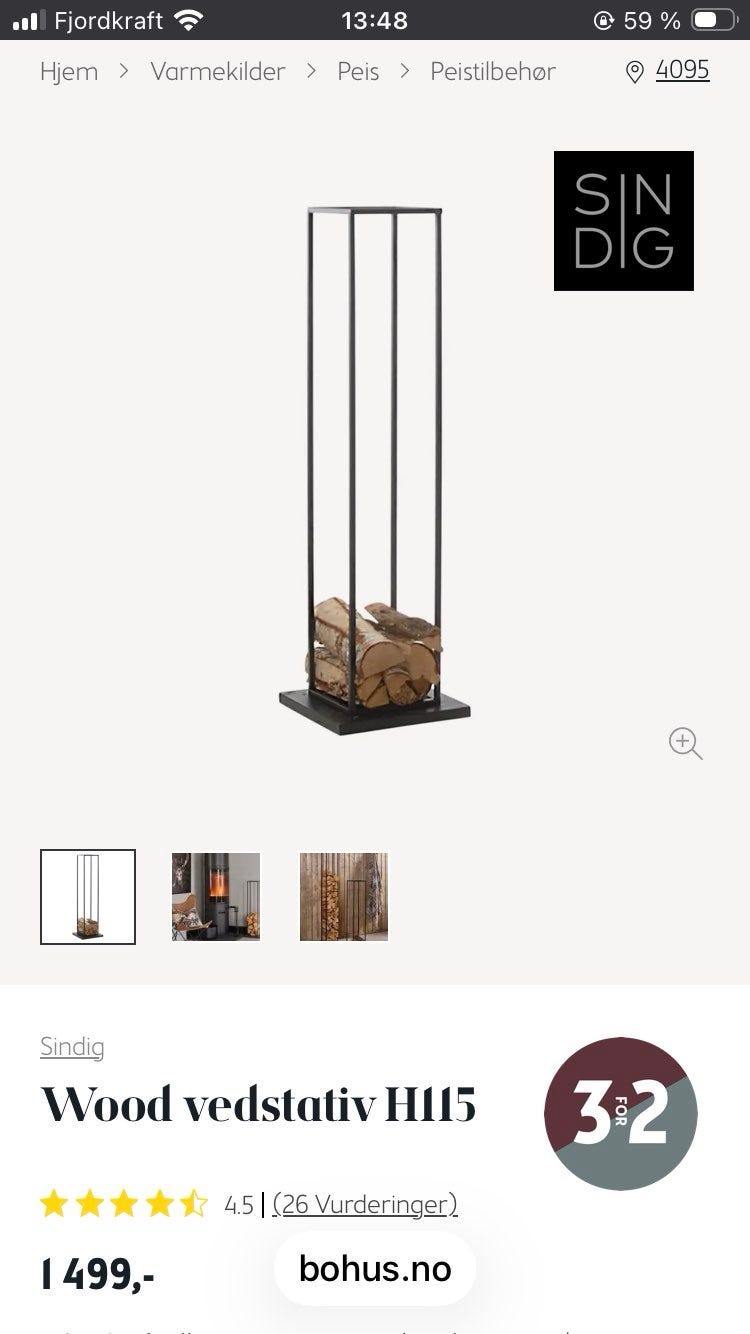Tap the bohus.no address pill

pos(375,1269)
